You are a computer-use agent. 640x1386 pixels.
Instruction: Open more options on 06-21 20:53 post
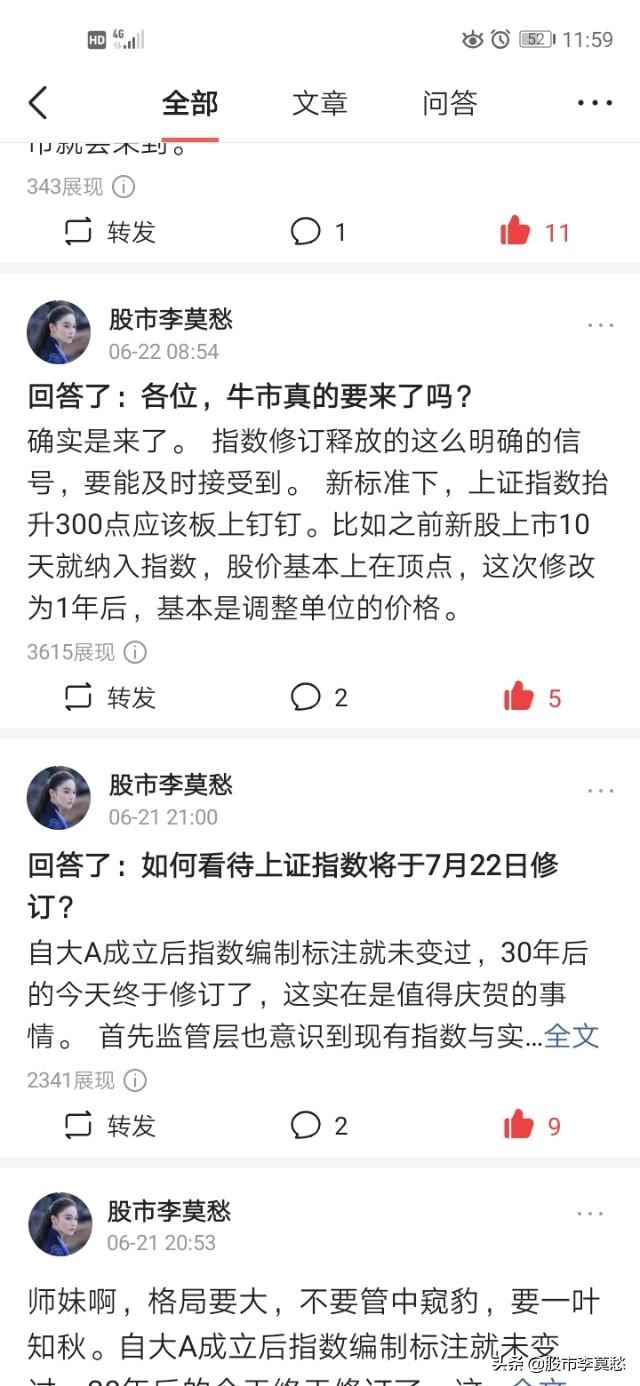pyautogui.click(x=590, y=1214)
